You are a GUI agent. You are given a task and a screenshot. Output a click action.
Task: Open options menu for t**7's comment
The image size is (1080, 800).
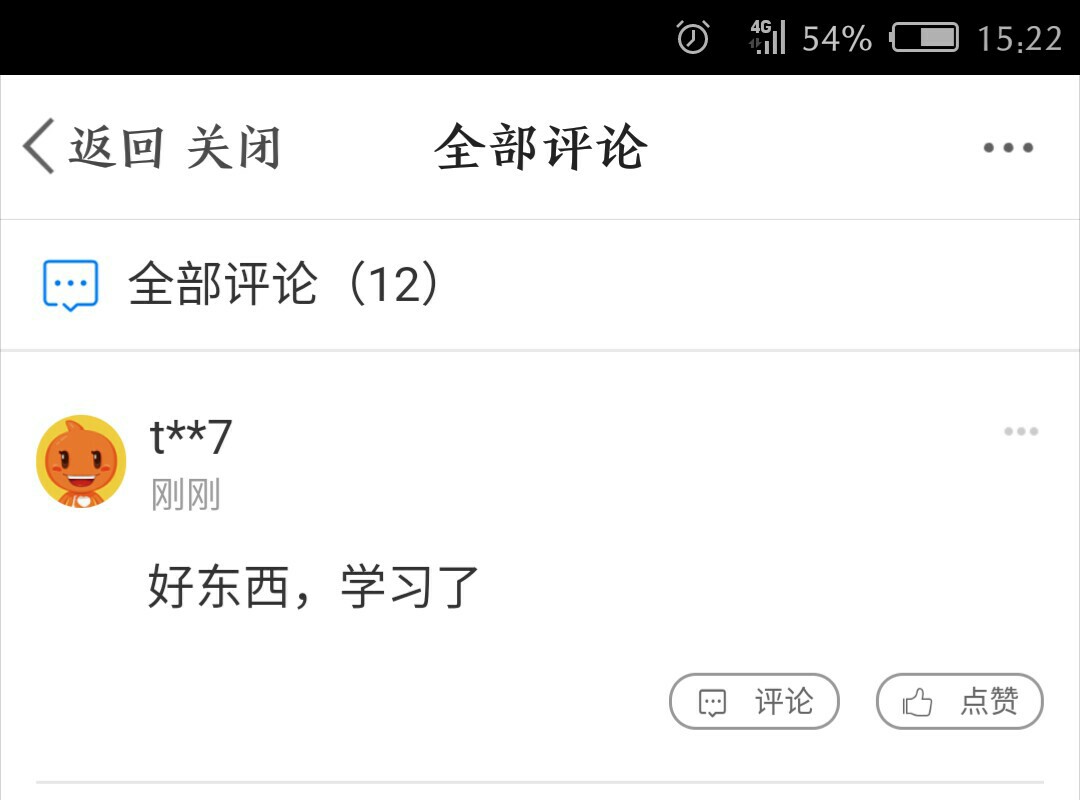[x=1020, y=432]
